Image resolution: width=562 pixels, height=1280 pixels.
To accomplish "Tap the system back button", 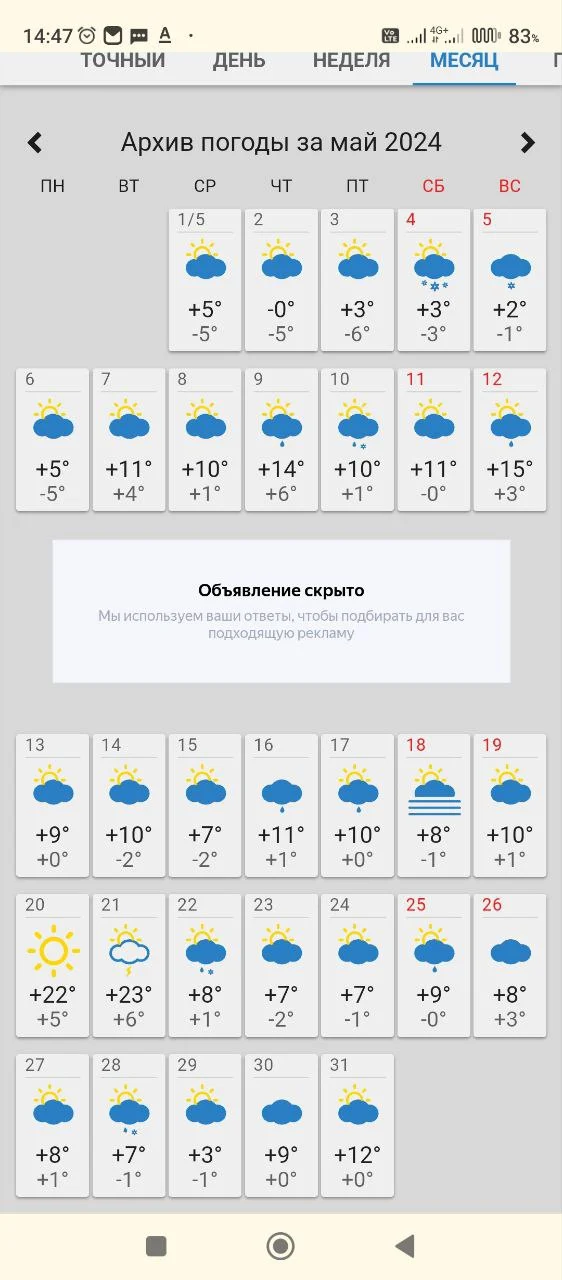I will point(405,1245).
